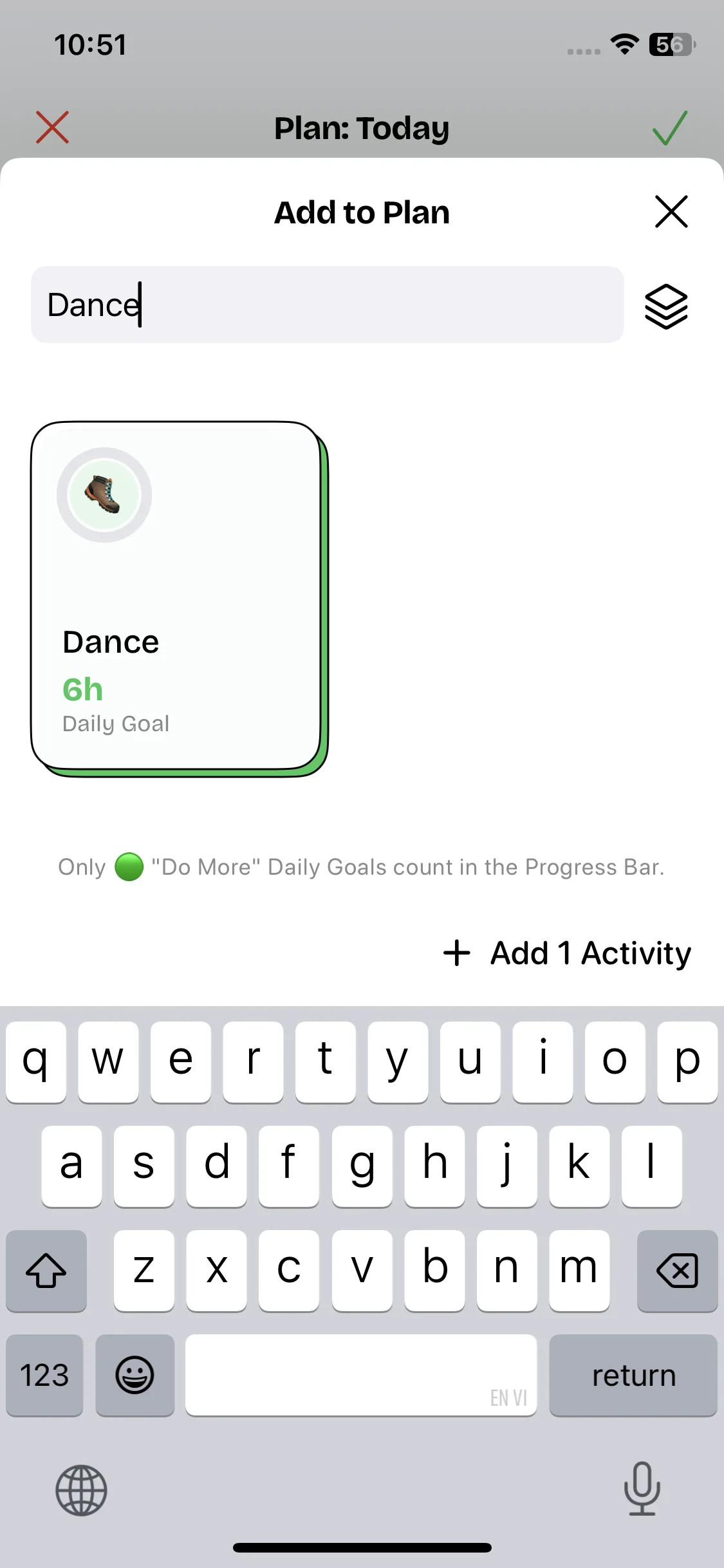Screen dimensions: 724x1568
Task: Cancel the plan with the red X
Action: coord(52,127)
